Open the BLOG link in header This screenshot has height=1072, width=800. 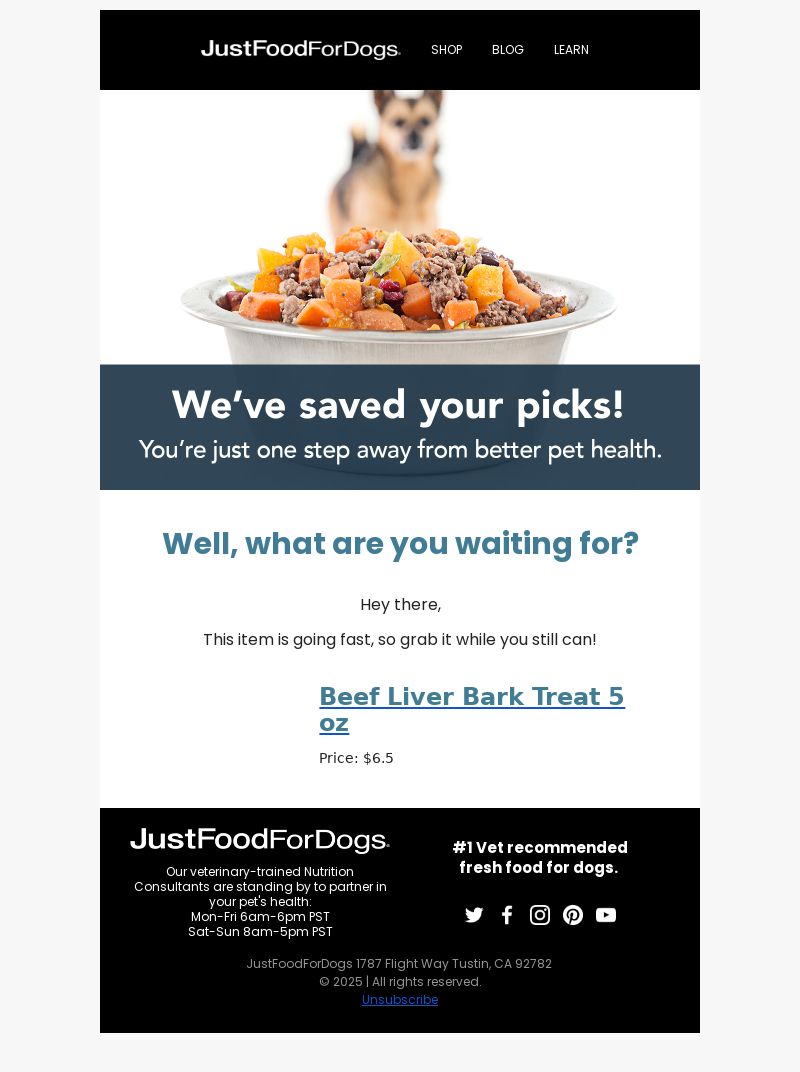[x=507, y=50]
